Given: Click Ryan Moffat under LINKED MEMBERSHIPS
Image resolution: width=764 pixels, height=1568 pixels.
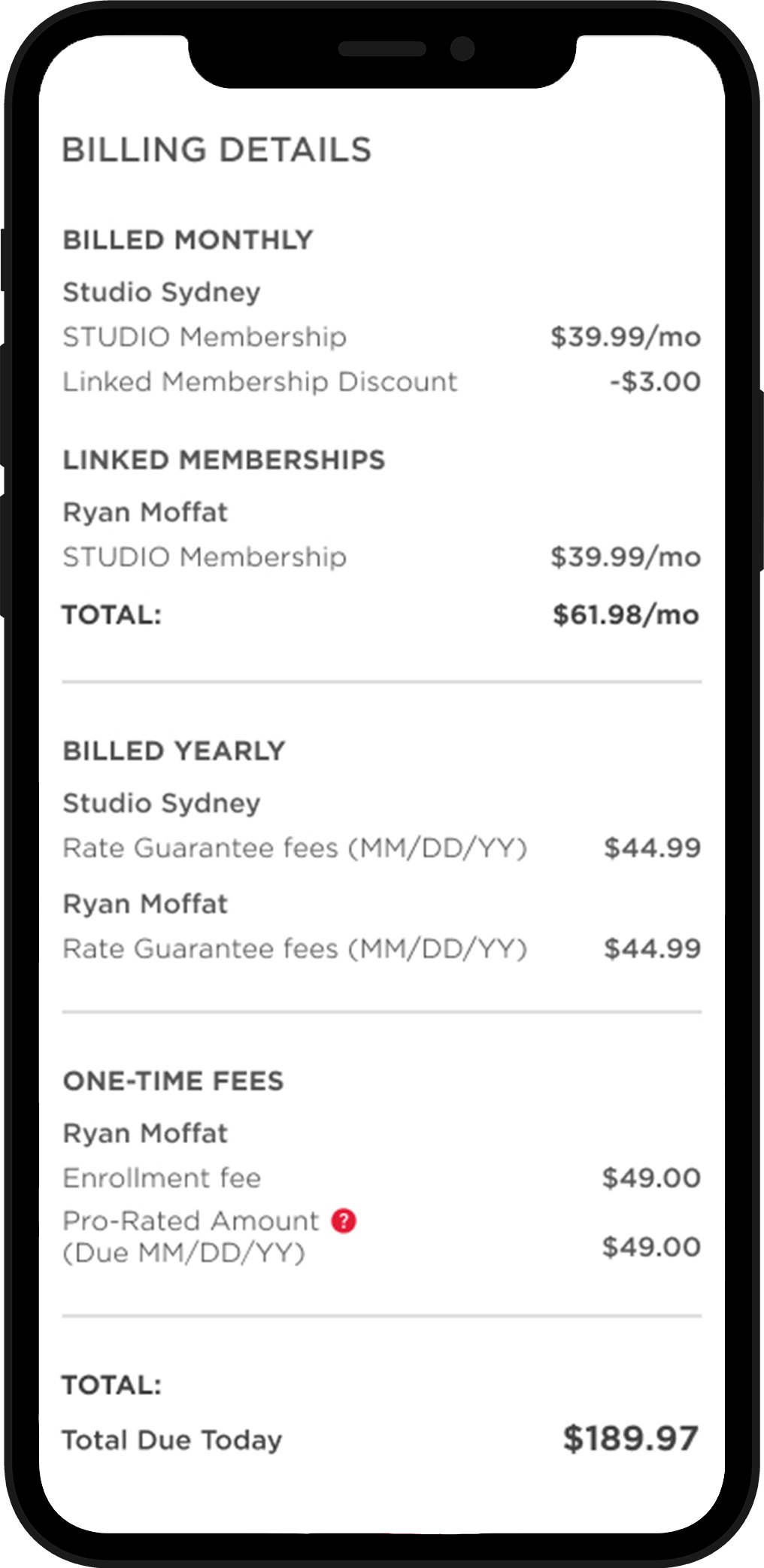Looking at the screenshot, I should coord(146,511).
